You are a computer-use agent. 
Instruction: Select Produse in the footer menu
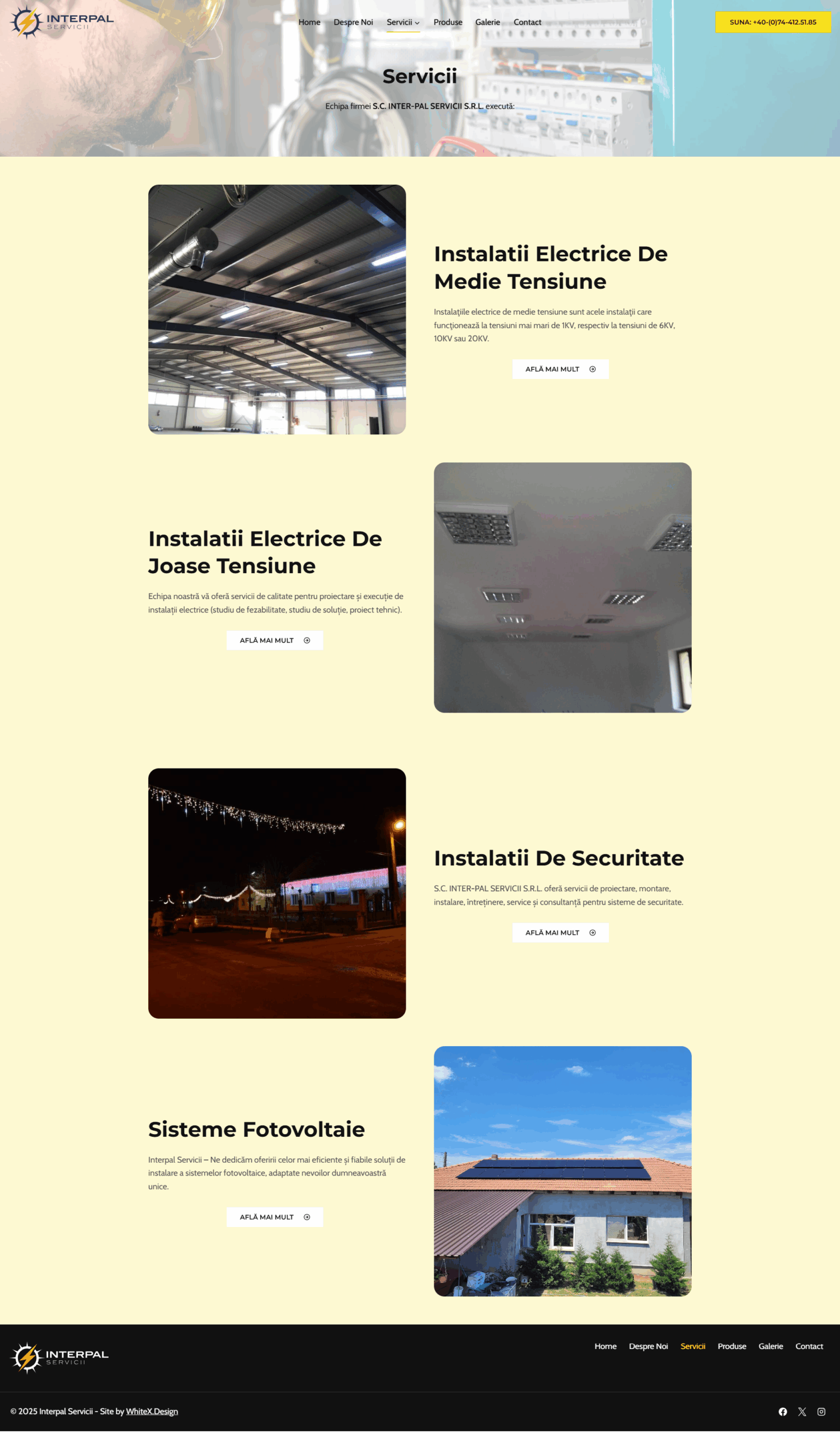click(731, 1346)
